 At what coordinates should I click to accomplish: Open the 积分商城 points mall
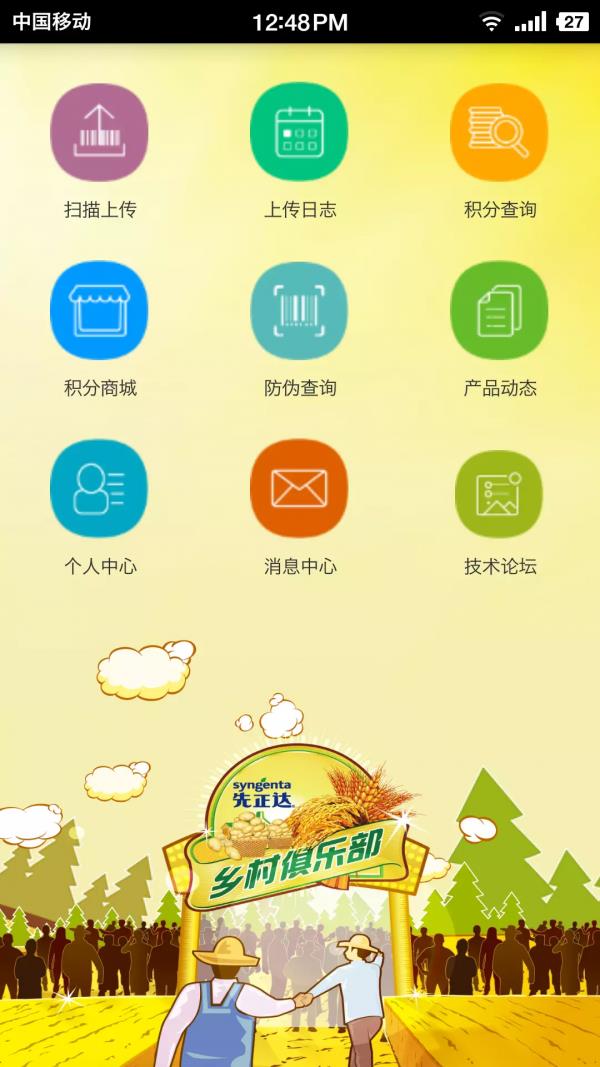(x=99, y=311)
